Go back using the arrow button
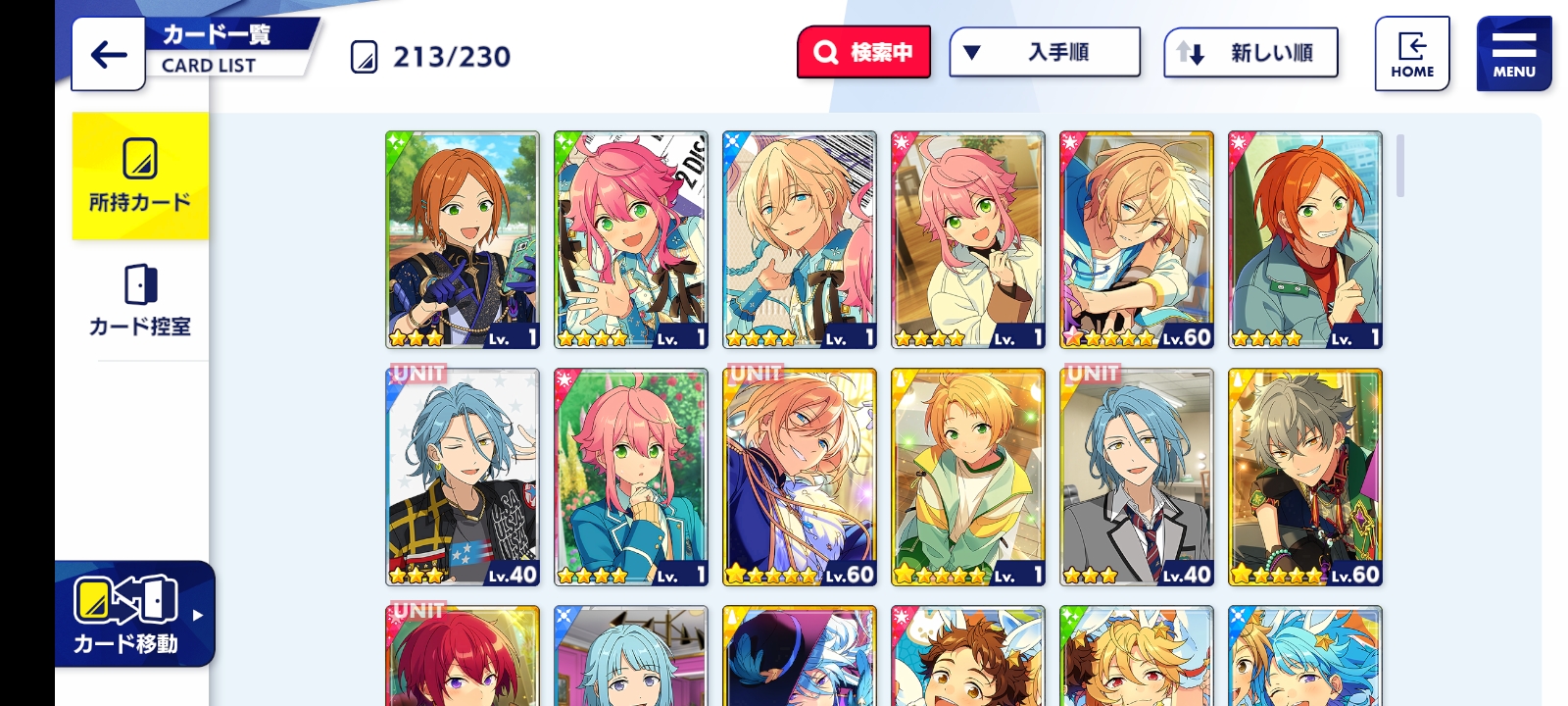The image size is (1568, 706). click(x=109, y=55)
